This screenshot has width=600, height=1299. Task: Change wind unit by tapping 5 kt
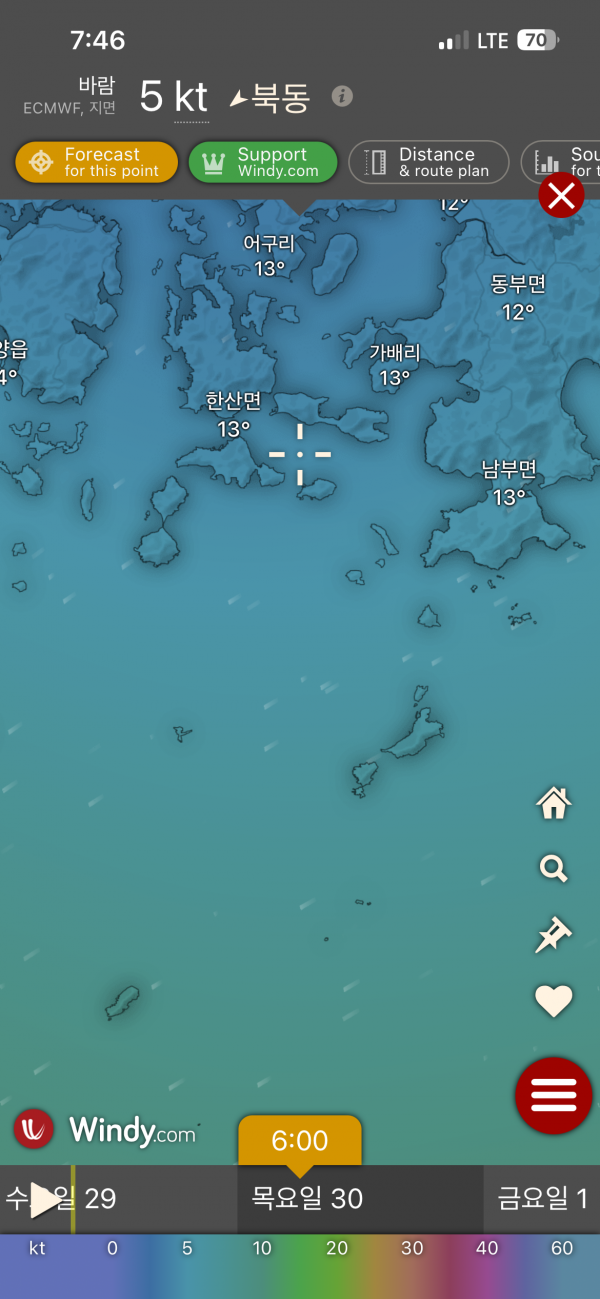pos(174,98)
